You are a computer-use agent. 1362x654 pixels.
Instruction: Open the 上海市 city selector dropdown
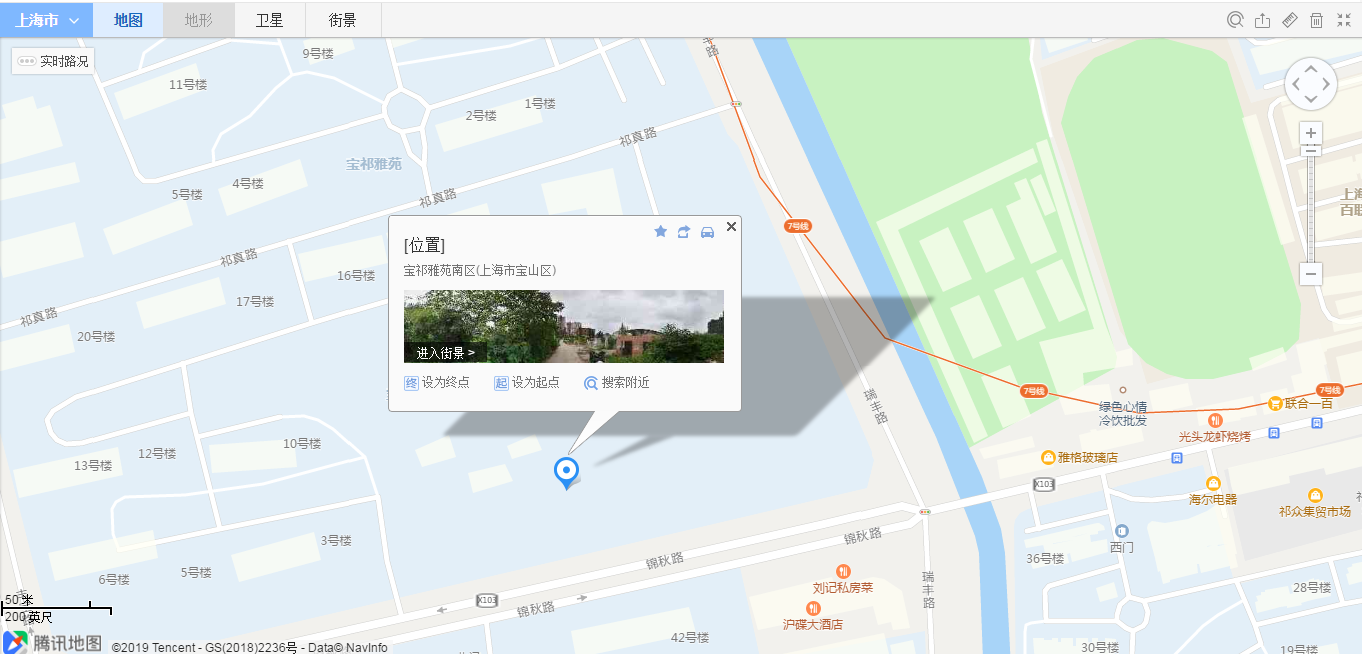click(x=46, y=20)
